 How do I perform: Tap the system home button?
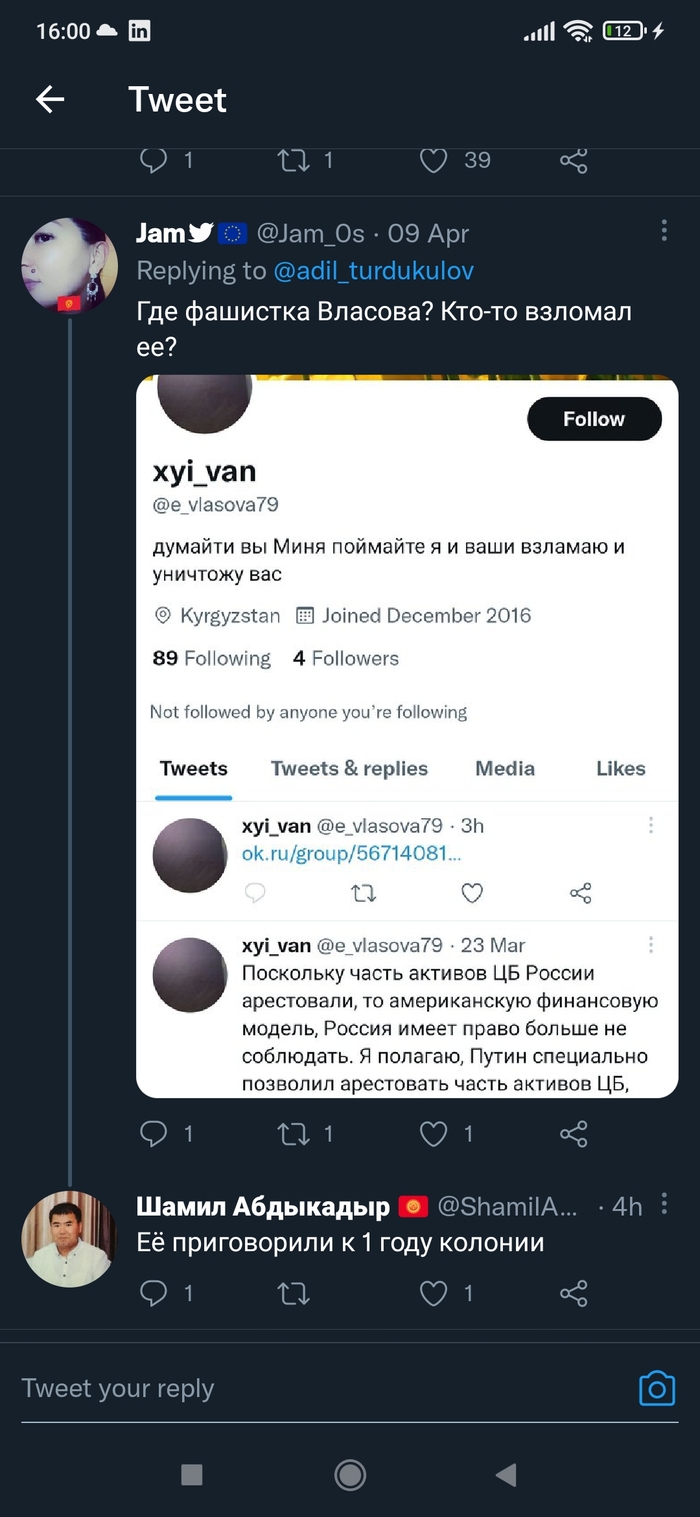[350, 1474]
